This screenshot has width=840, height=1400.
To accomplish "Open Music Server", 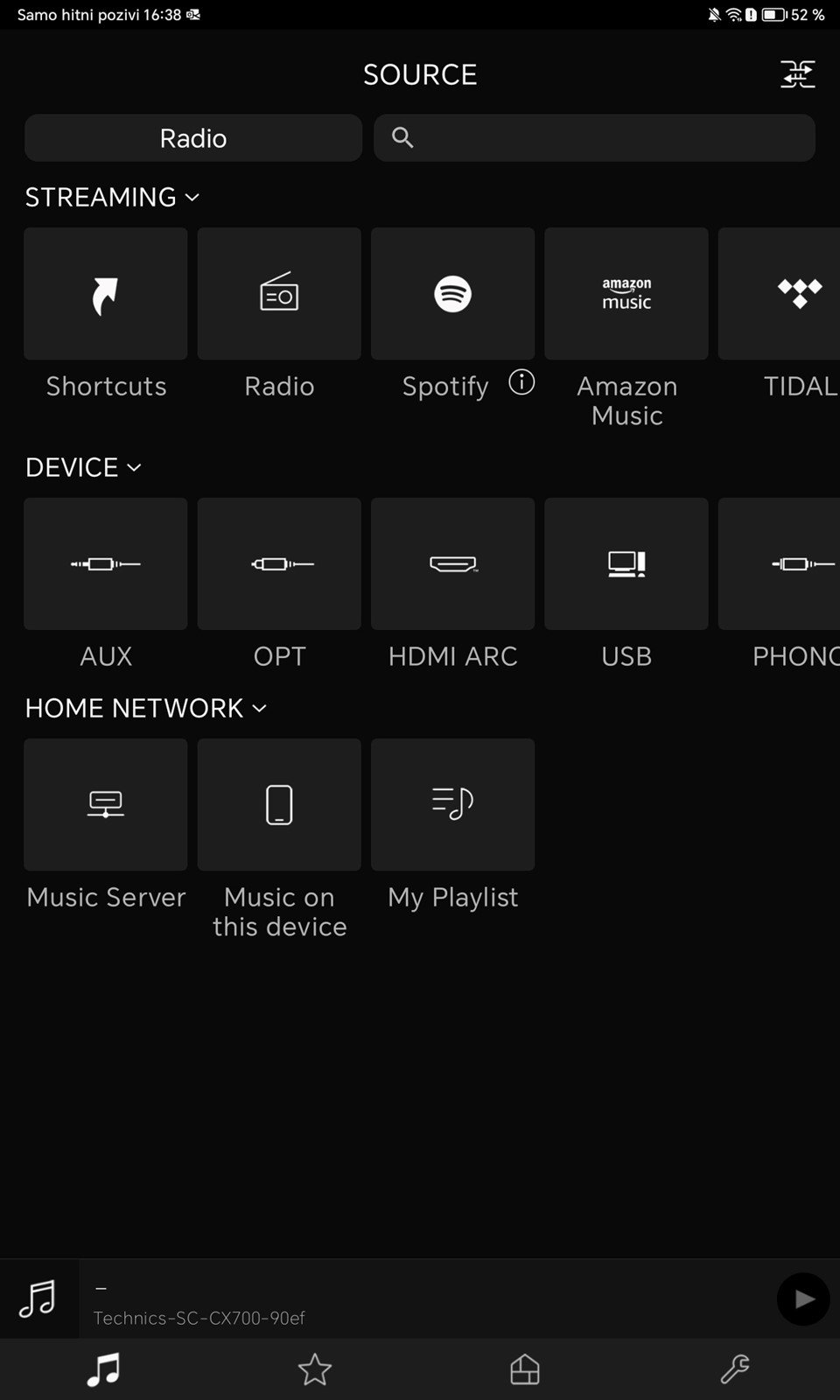I will [x=106, y=805].
